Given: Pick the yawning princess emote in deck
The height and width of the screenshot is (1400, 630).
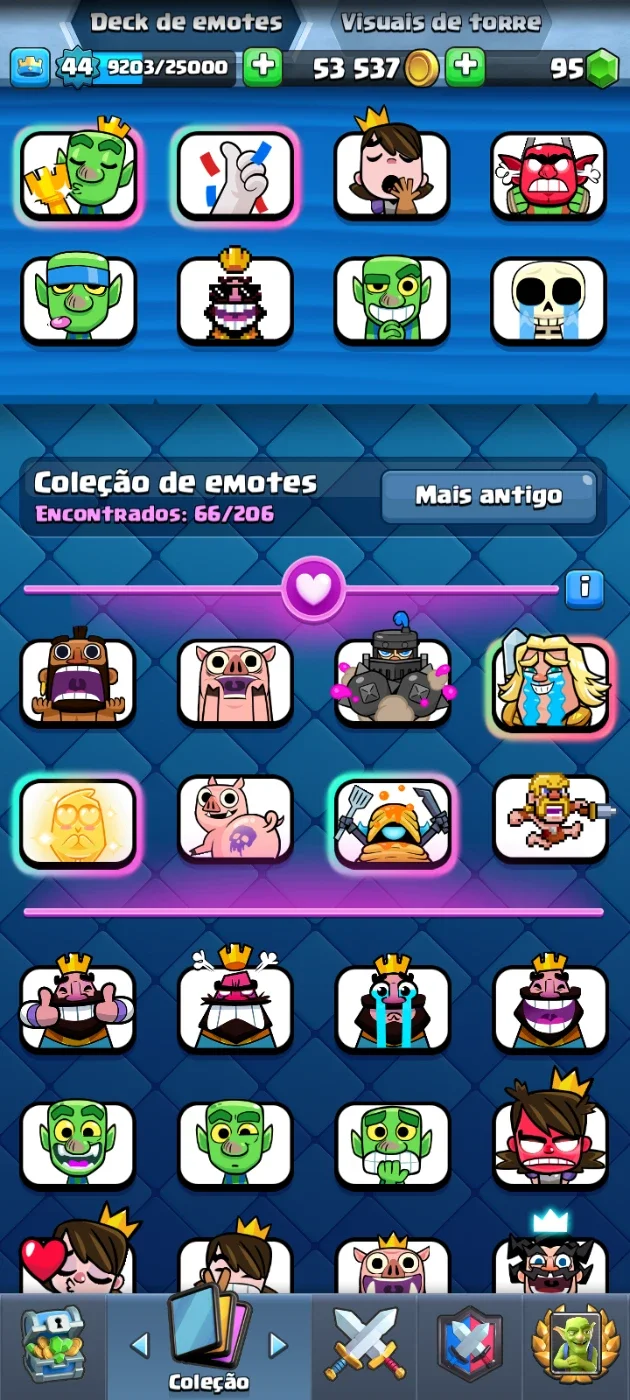Looking at the screenshot, I should tap(392, 170).
